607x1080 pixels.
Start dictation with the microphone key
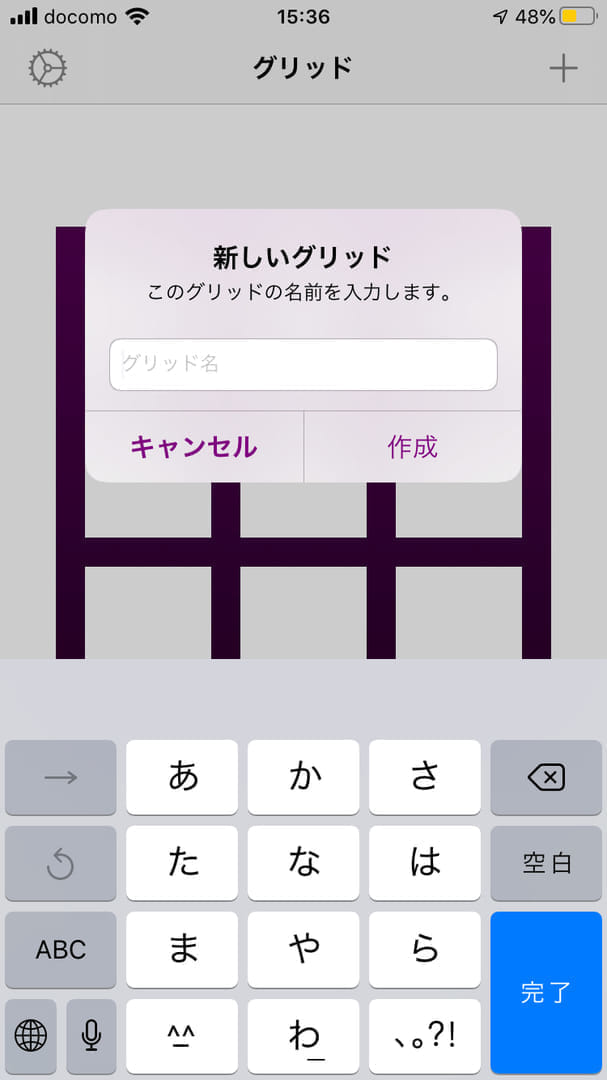[x=91, y=1036]
